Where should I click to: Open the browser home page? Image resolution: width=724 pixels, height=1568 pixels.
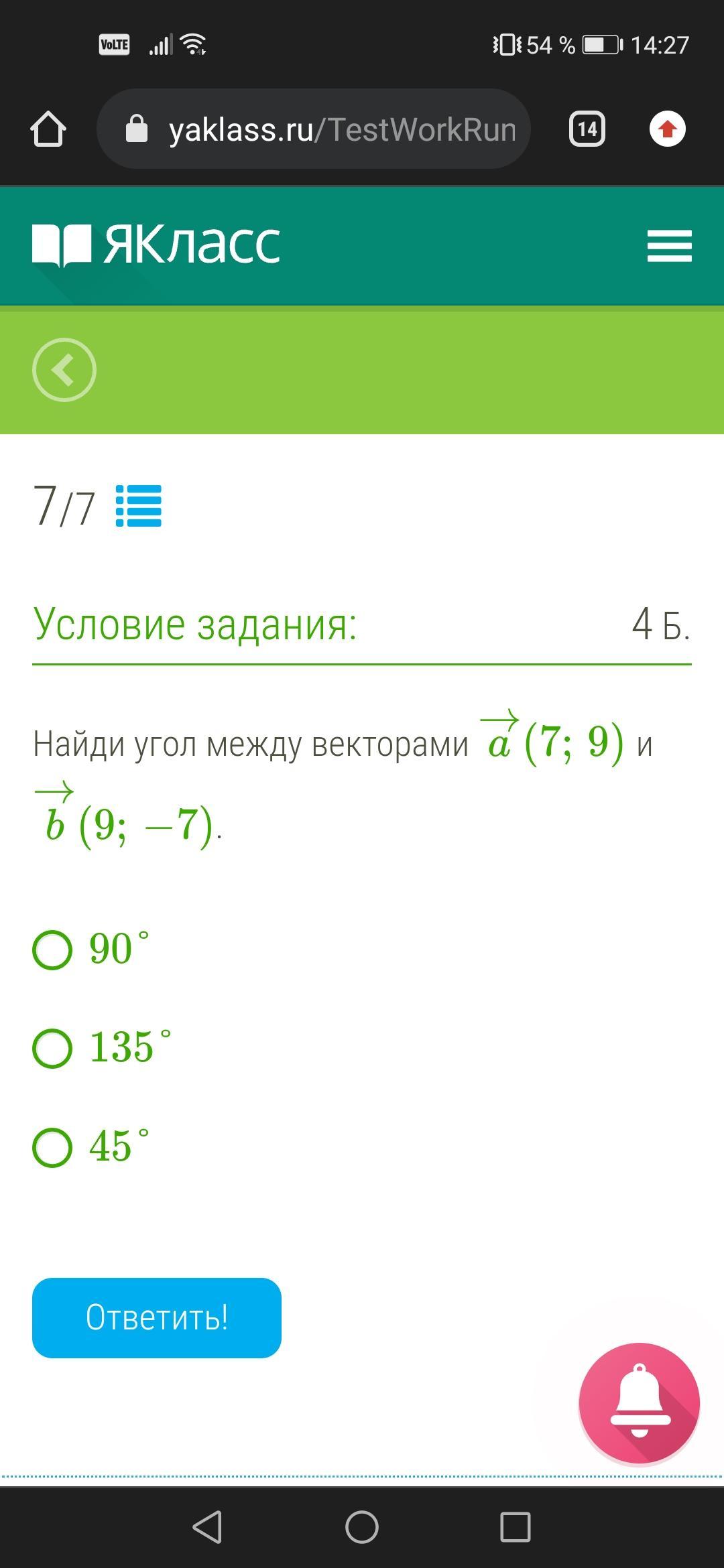pos(48,129)
